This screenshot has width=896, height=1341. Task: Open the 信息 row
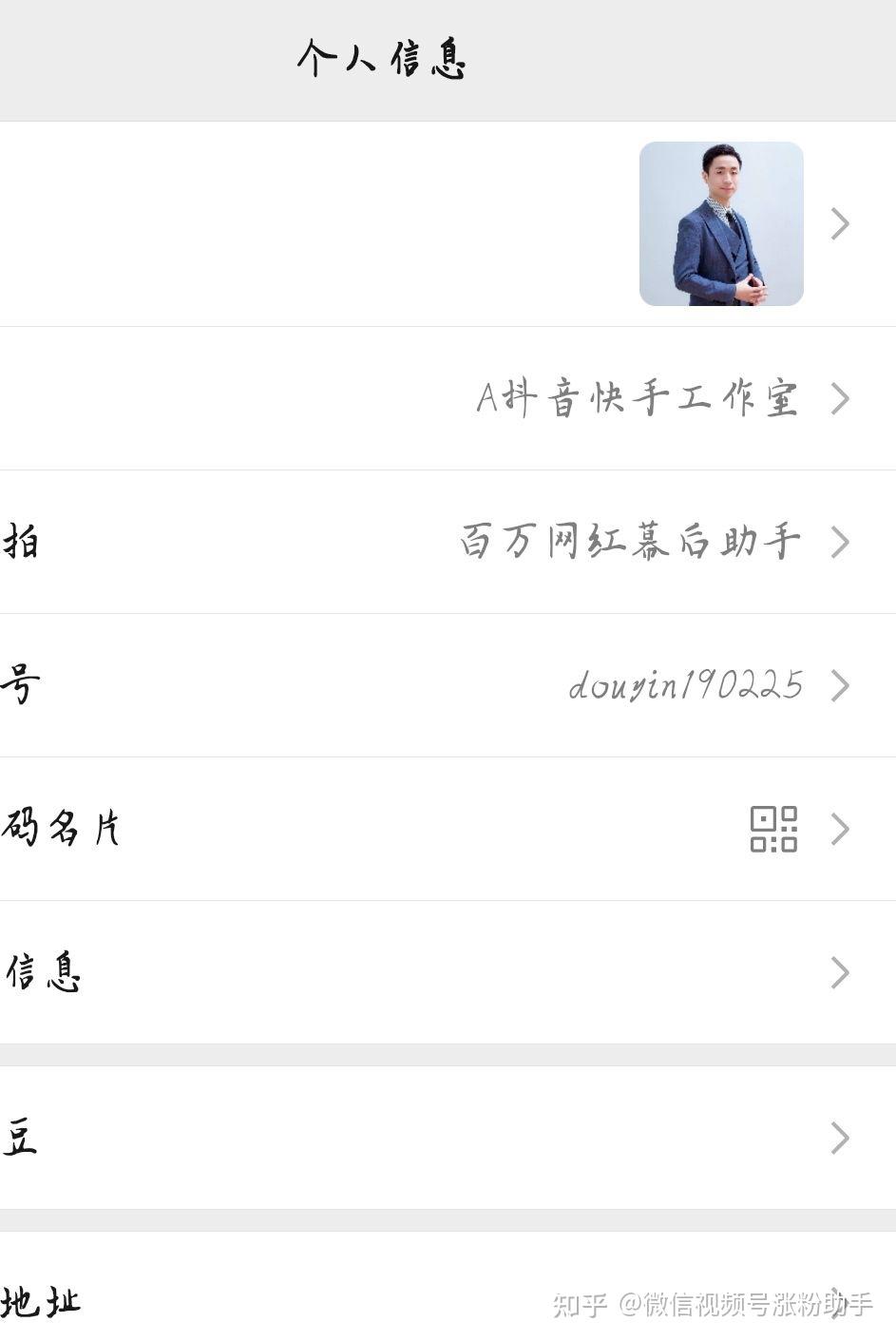coord(447,972)
